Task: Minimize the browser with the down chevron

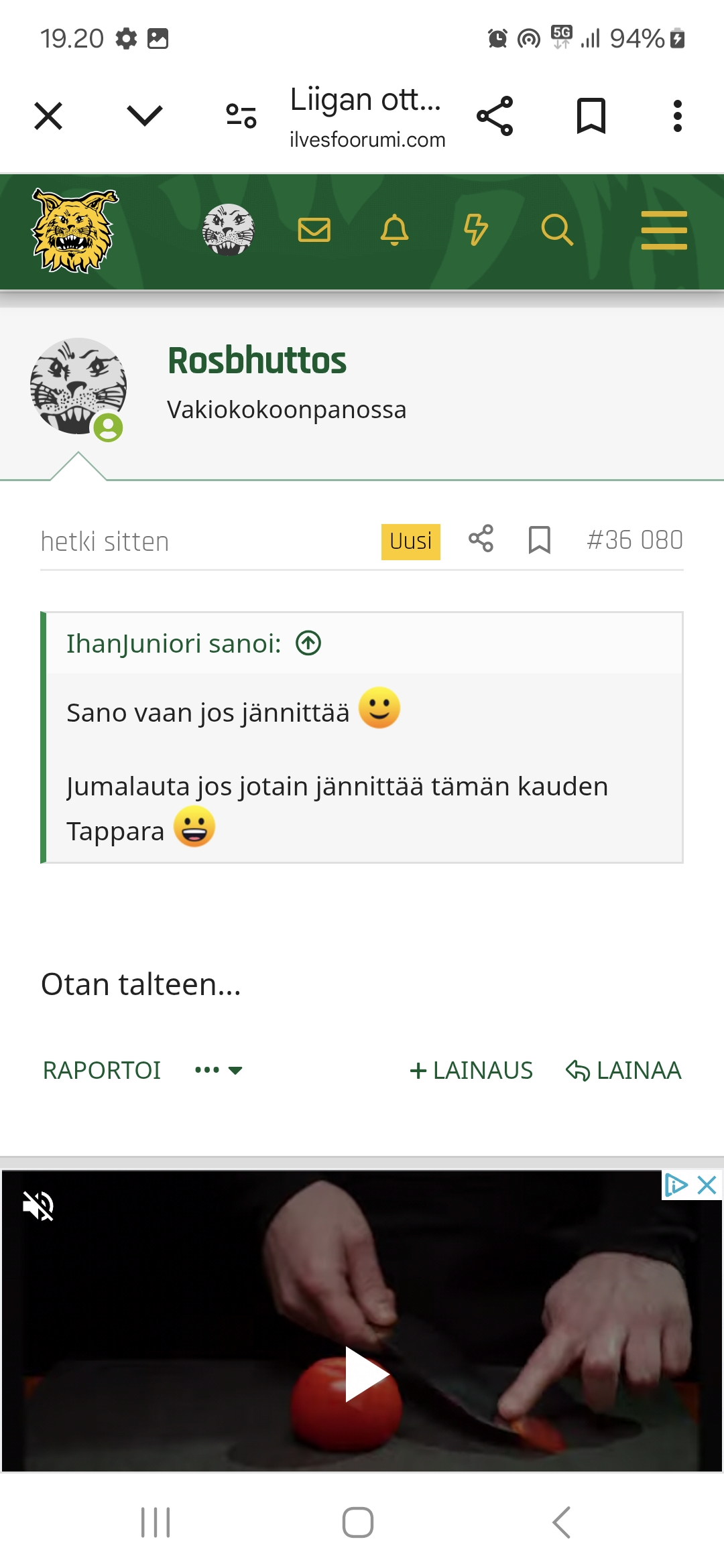Action: (x=145, y=116)
